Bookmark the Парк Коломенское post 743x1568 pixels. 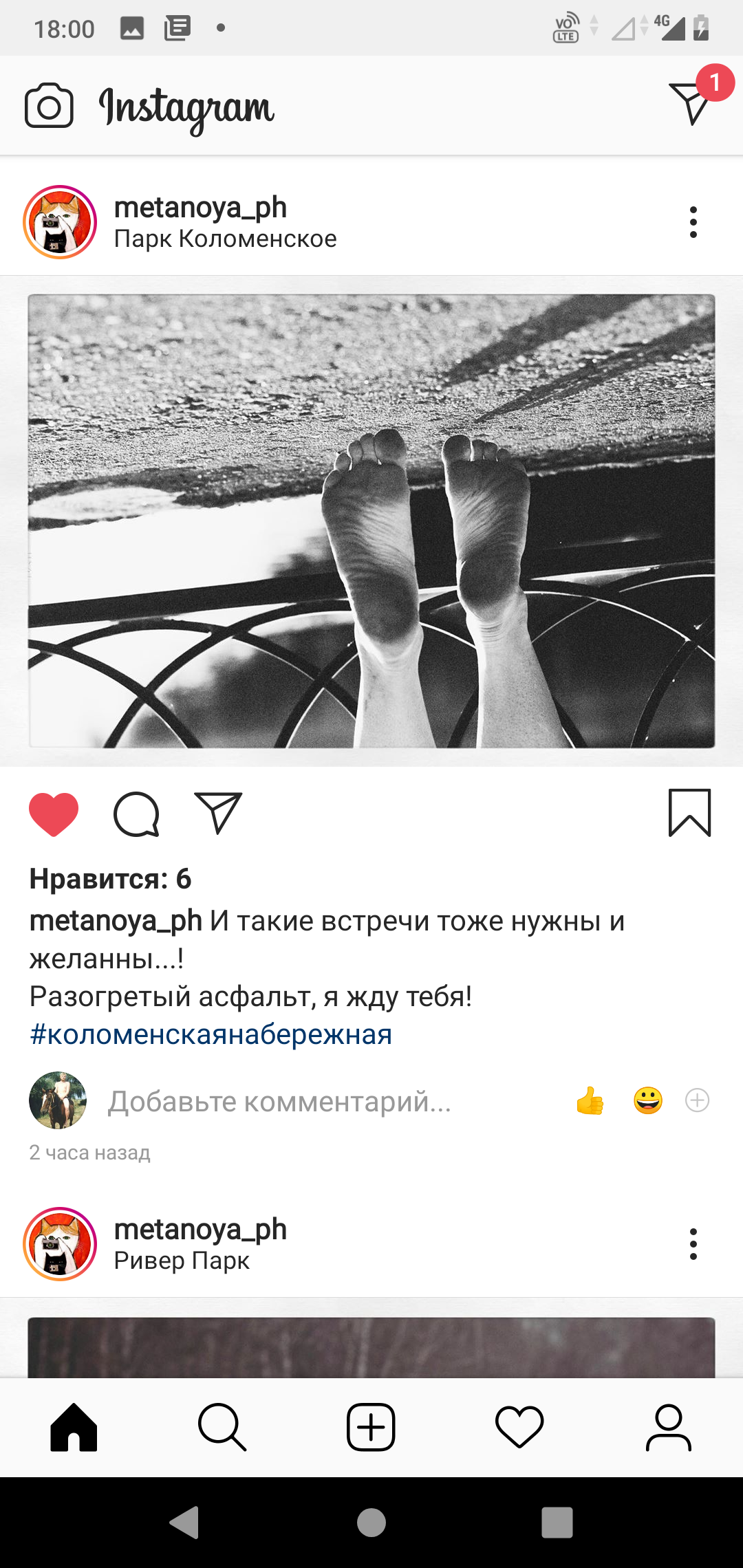[689, 813]
